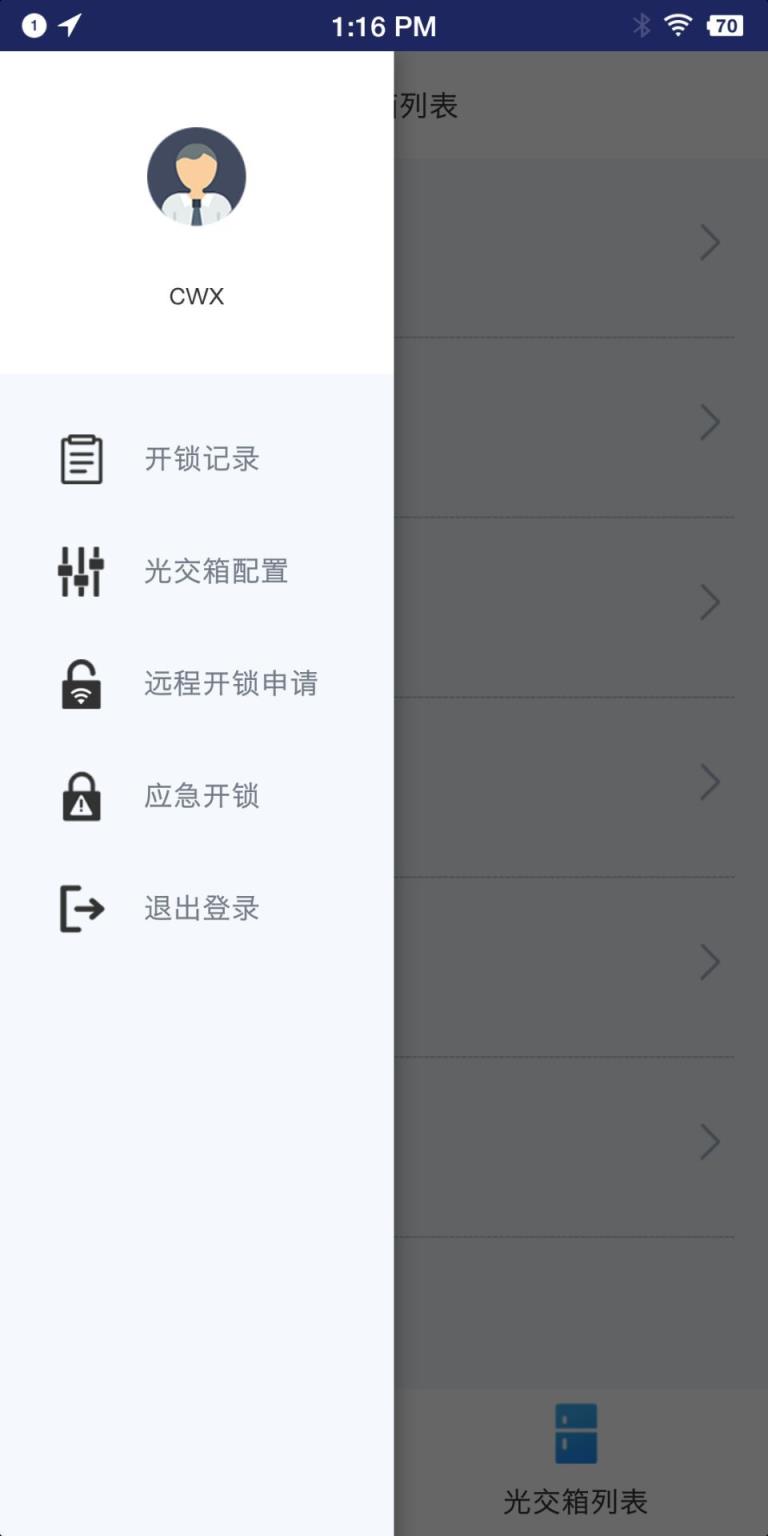Tap the 远程开锁申请 unlock icon
This screenshot has width=768, height=1536.
click(80, 684)
